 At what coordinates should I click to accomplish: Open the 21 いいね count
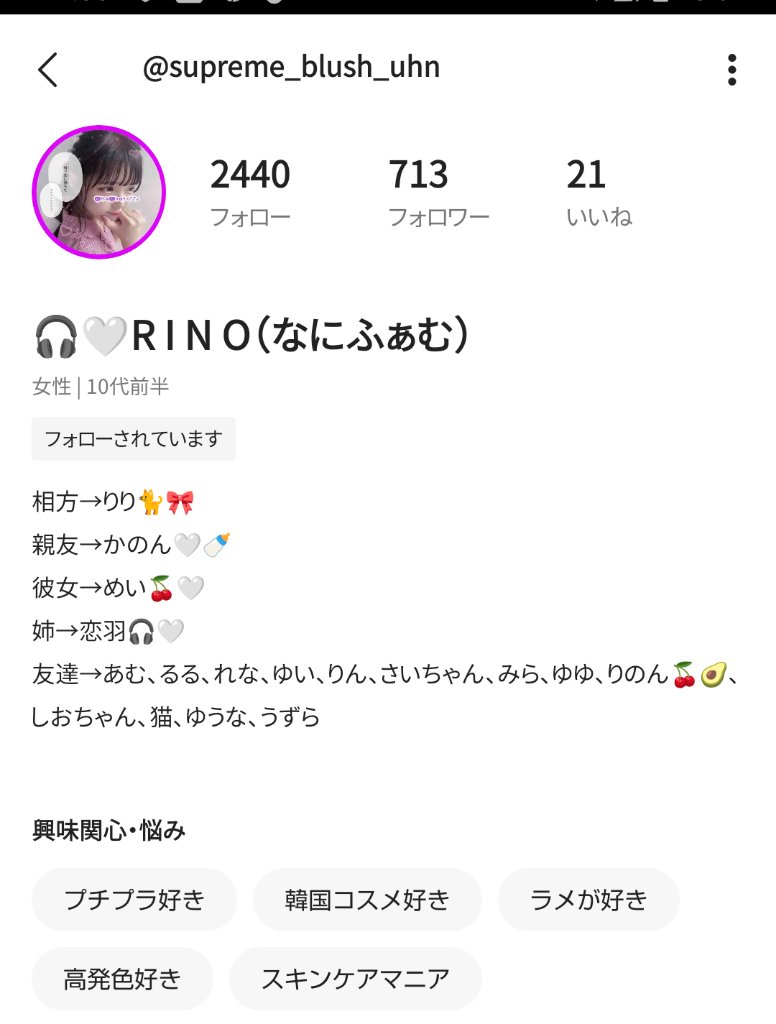tap(598, 191)
